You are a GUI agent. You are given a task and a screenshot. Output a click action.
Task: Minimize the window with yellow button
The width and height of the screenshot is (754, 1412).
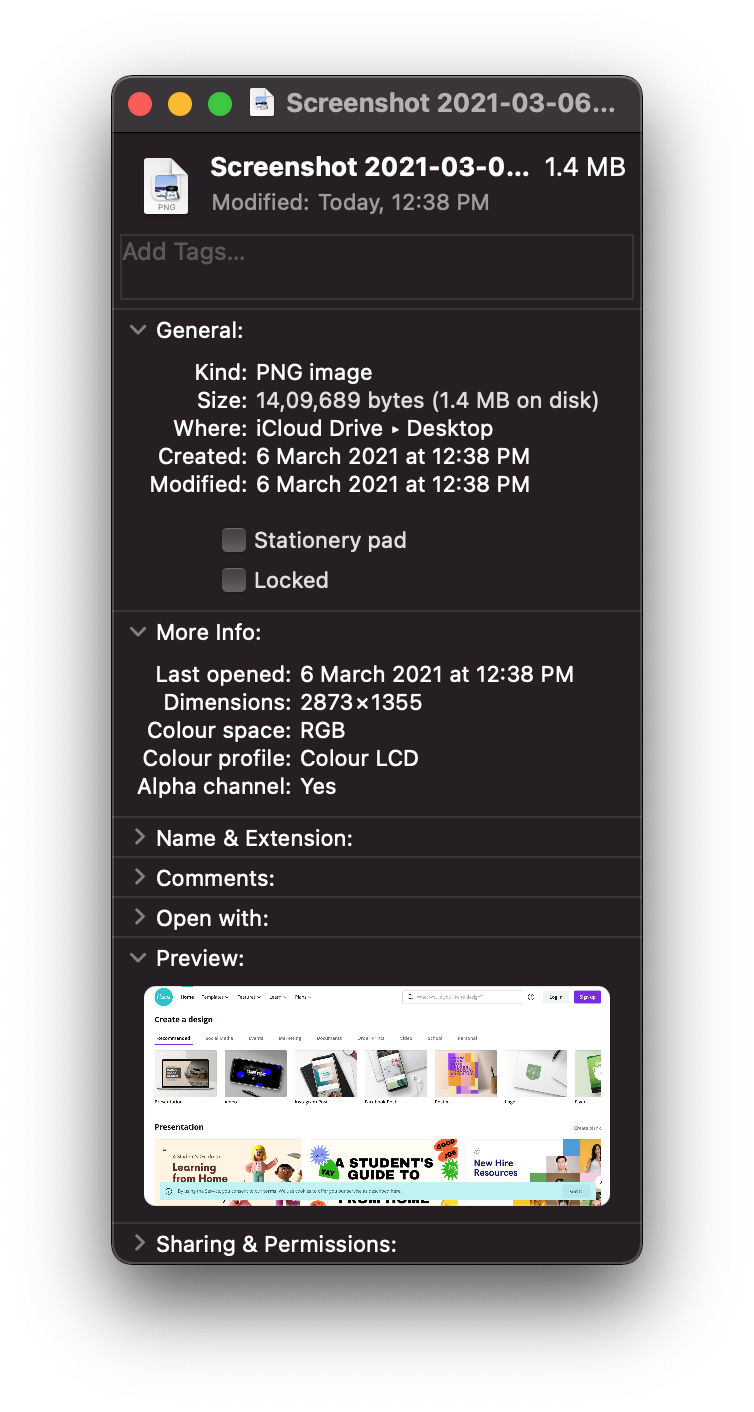coord(180,104)
